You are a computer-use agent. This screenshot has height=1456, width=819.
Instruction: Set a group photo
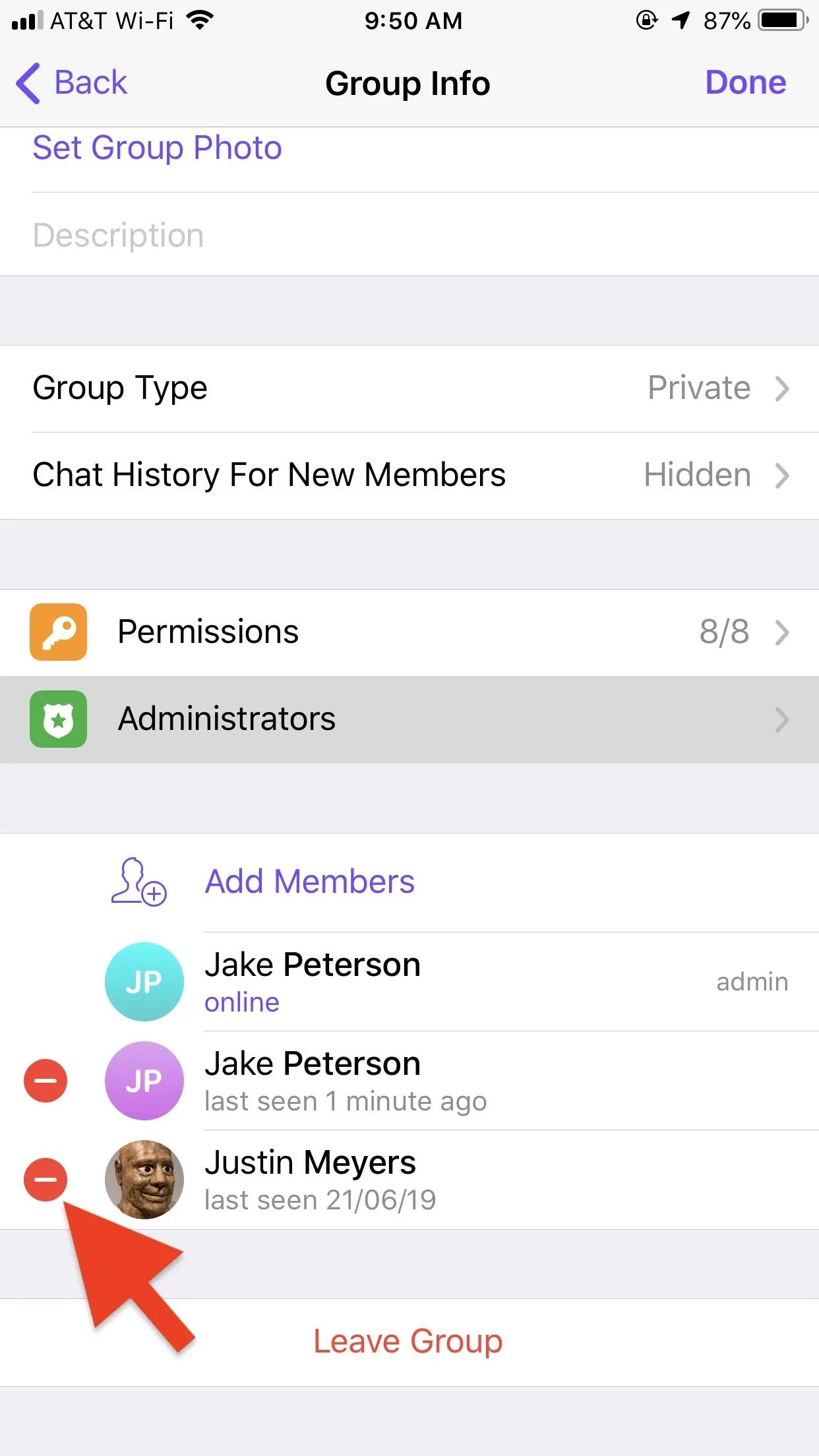(x=157, y=148)
